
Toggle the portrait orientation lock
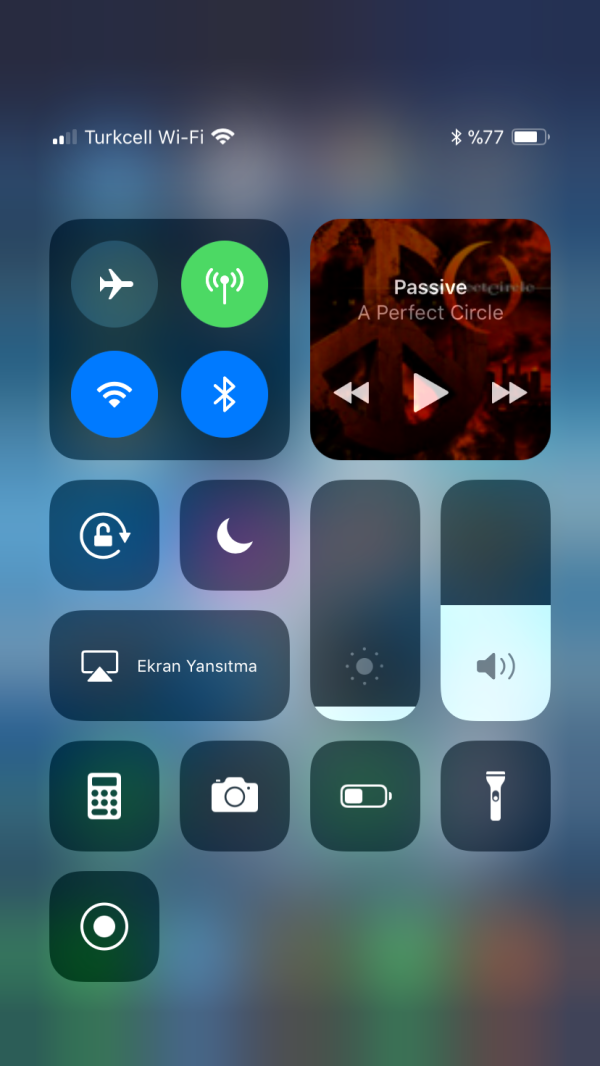[104, 535]
